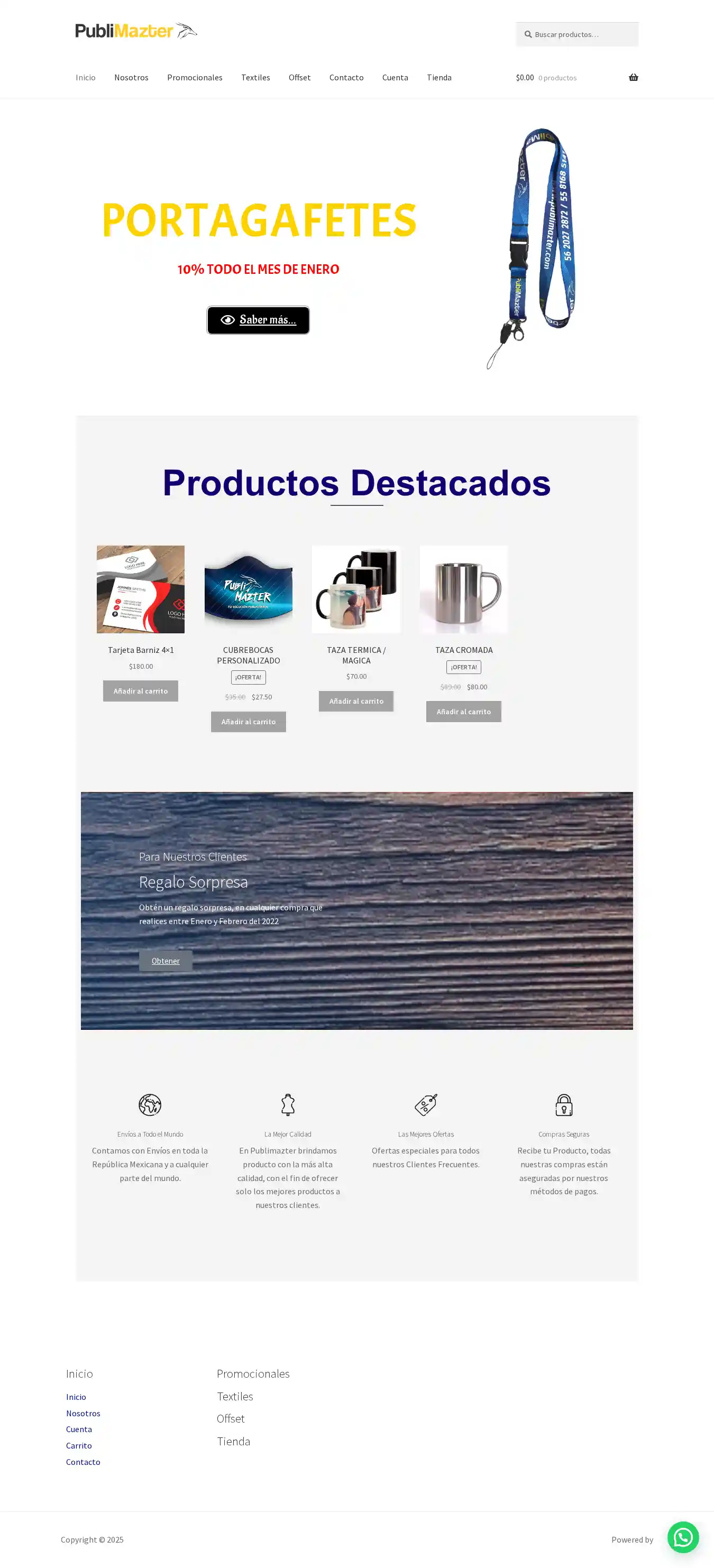
Task: Visit the Tienda page from the top menu
Action: 438,77
